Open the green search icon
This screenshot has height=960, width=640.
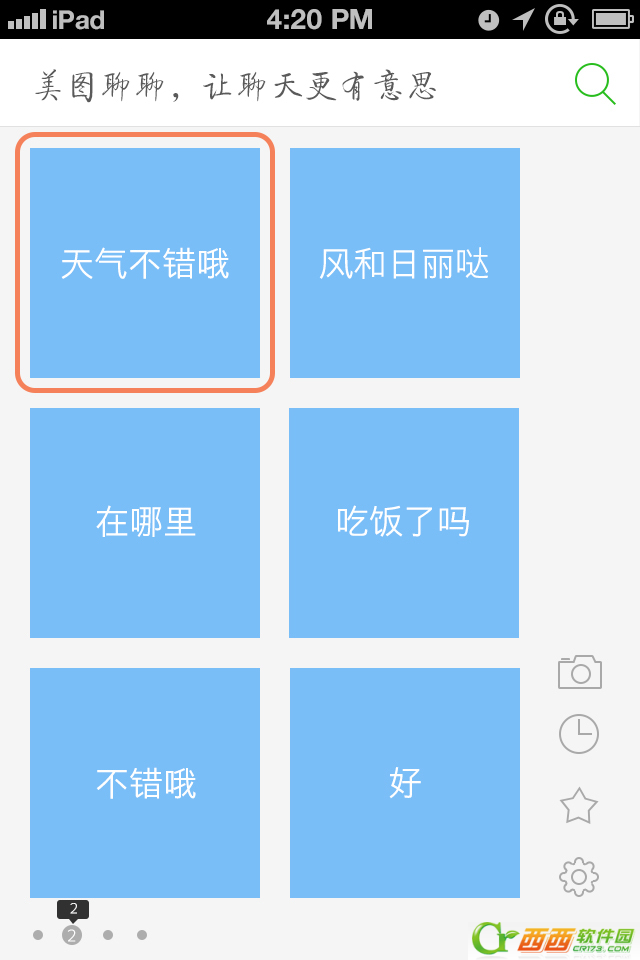[595, 84]
